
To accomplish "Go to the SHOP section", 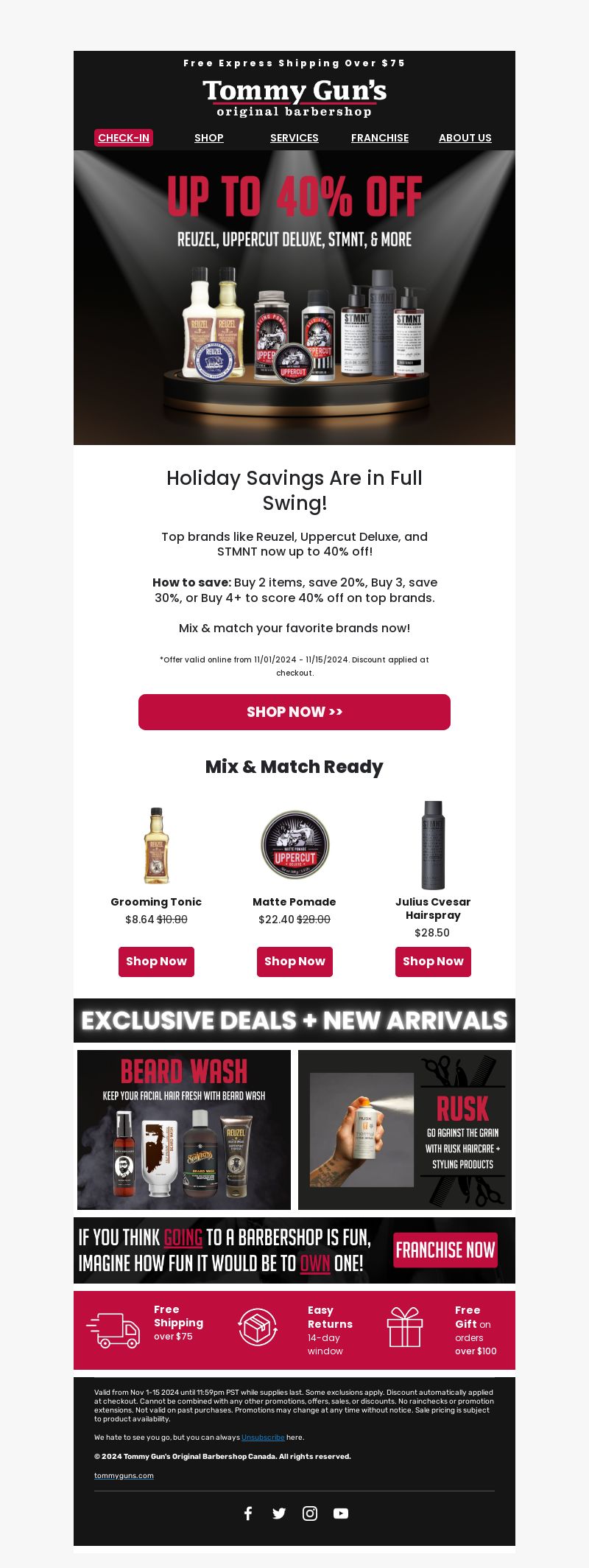I will click(209, 138).
